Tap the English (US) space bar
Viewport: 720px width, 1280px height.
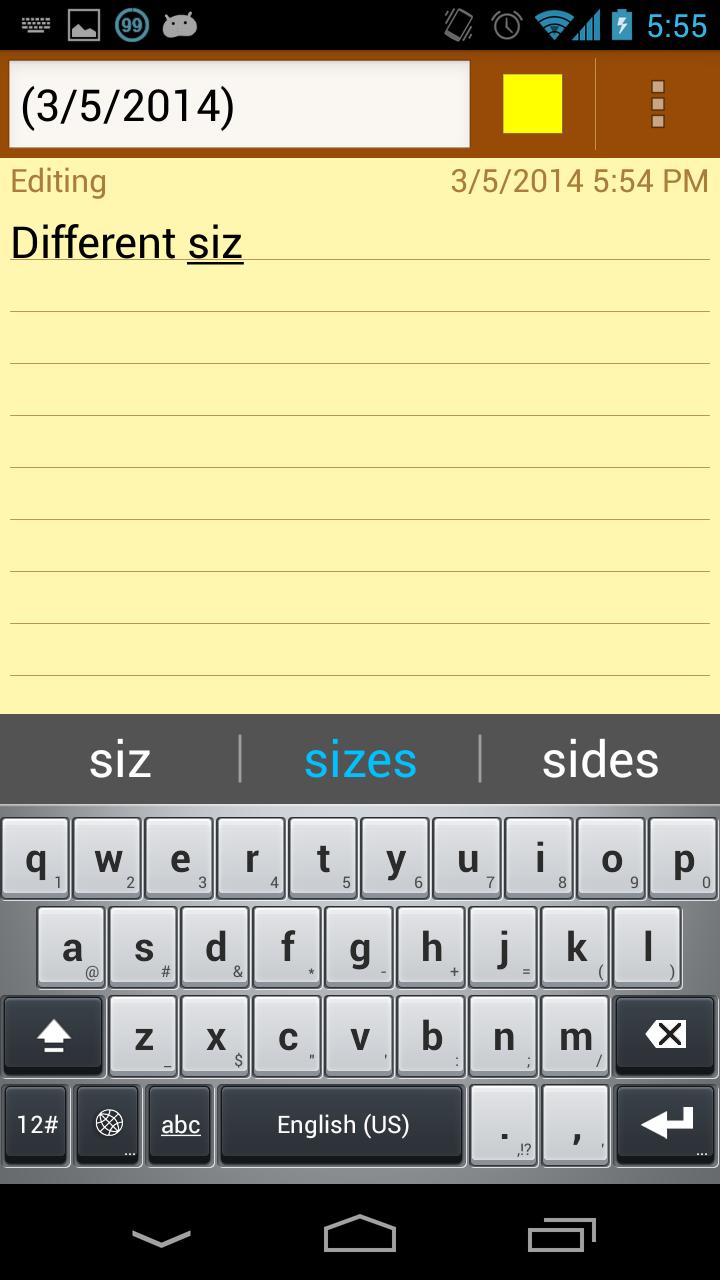pyautogui.click(x=342, y=1125)
